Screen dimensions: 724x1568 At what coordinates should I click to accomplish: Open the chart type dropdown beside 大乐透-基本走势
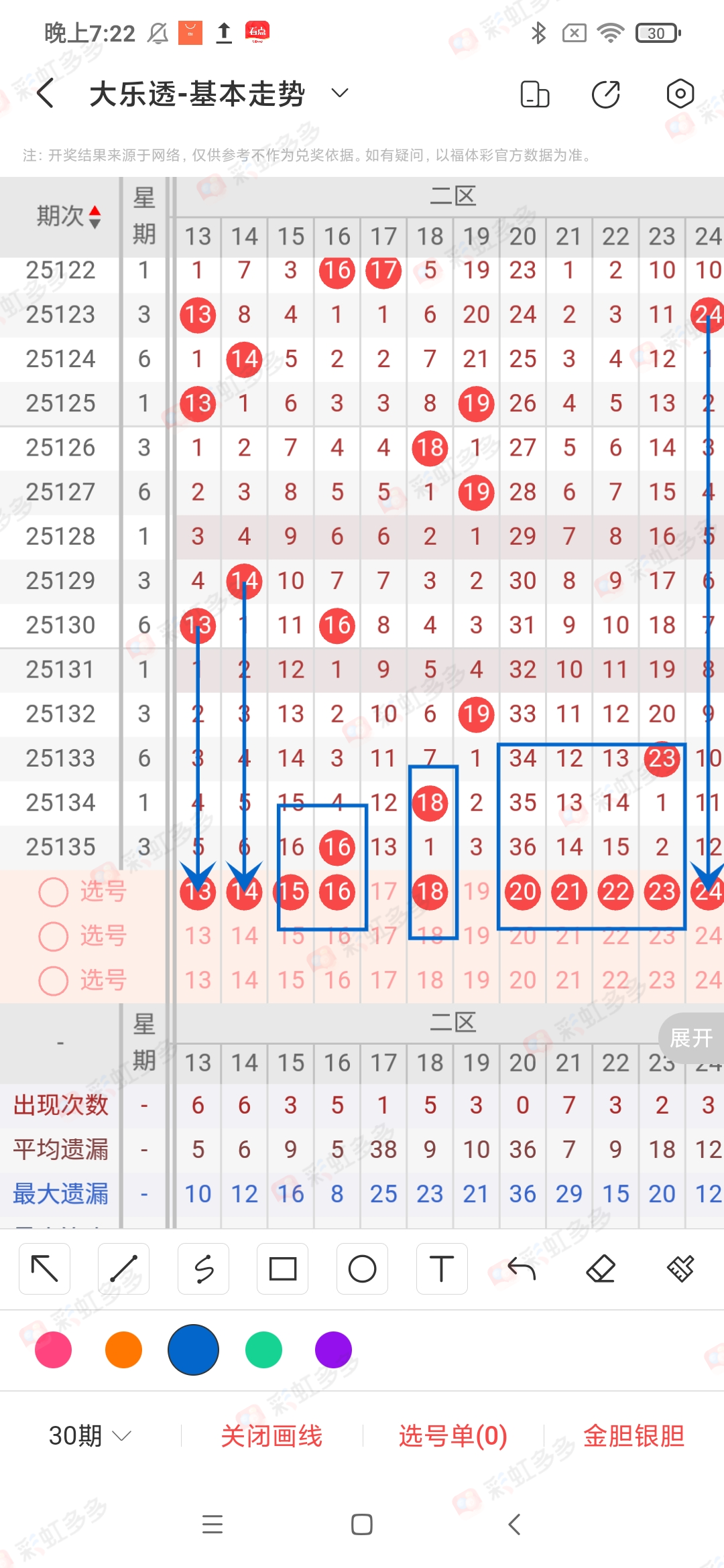339,93
